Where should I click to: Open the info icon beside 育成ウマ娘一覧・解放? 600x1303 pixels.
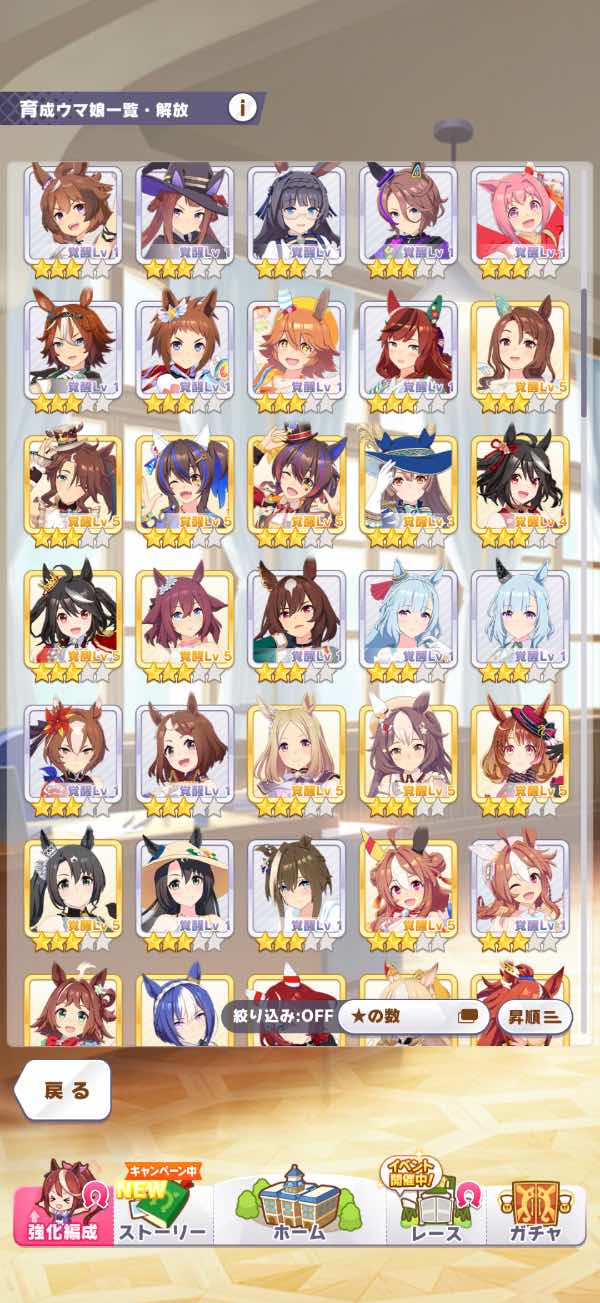tap(241, 107)
